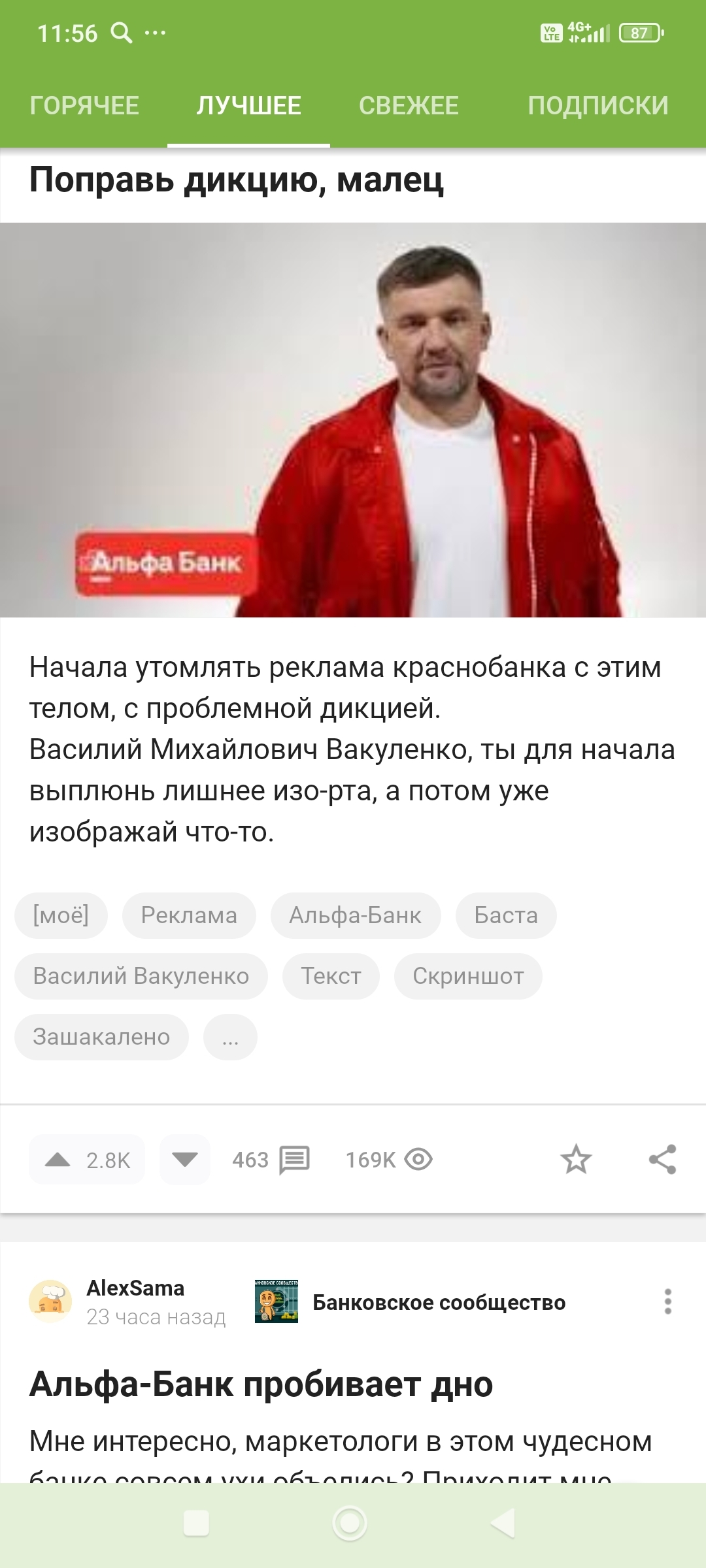
Task: Select the Альфа-Банк tag
Action: pos(356,915)
